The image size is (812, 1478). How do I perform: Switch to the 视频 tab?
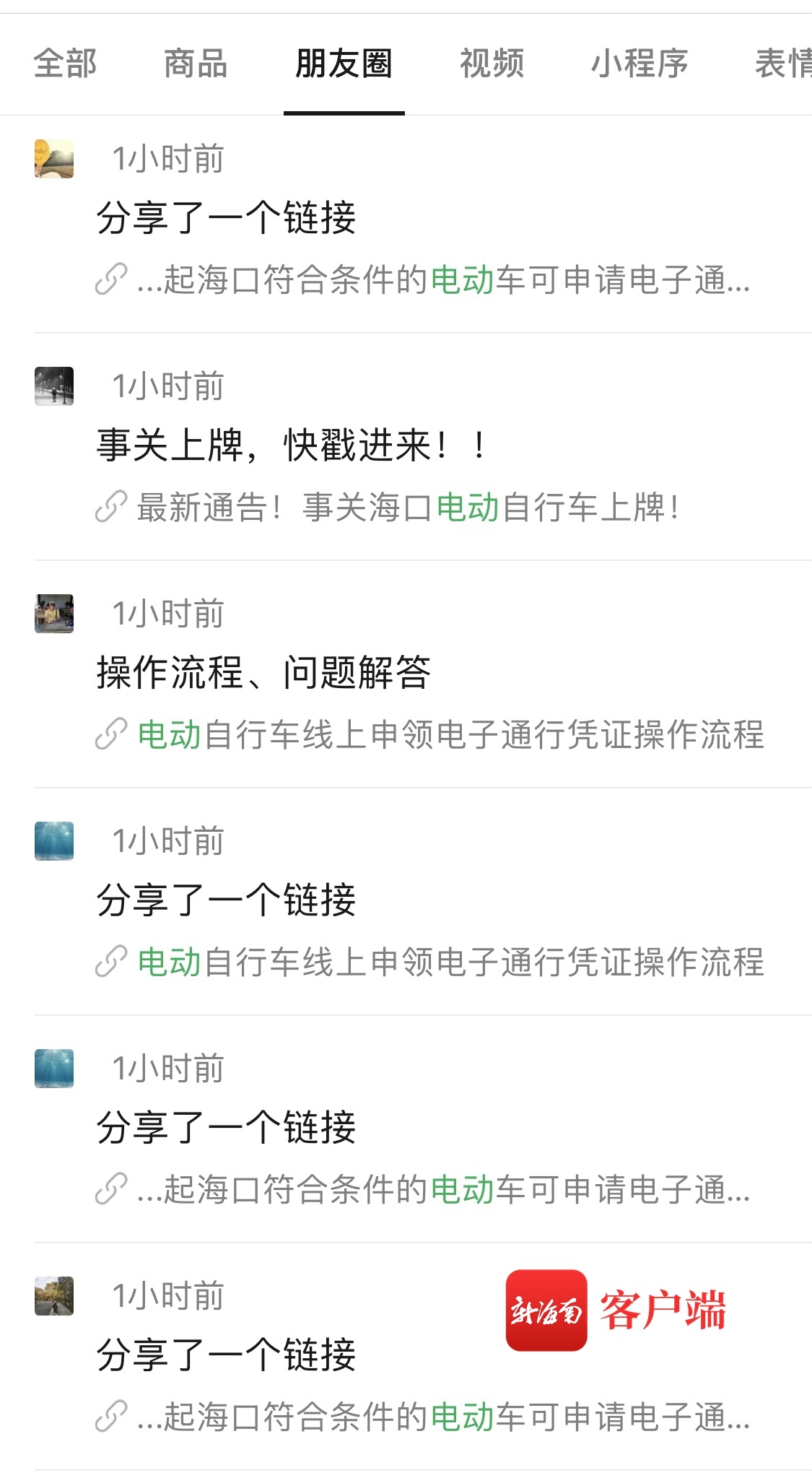(492, 64)
